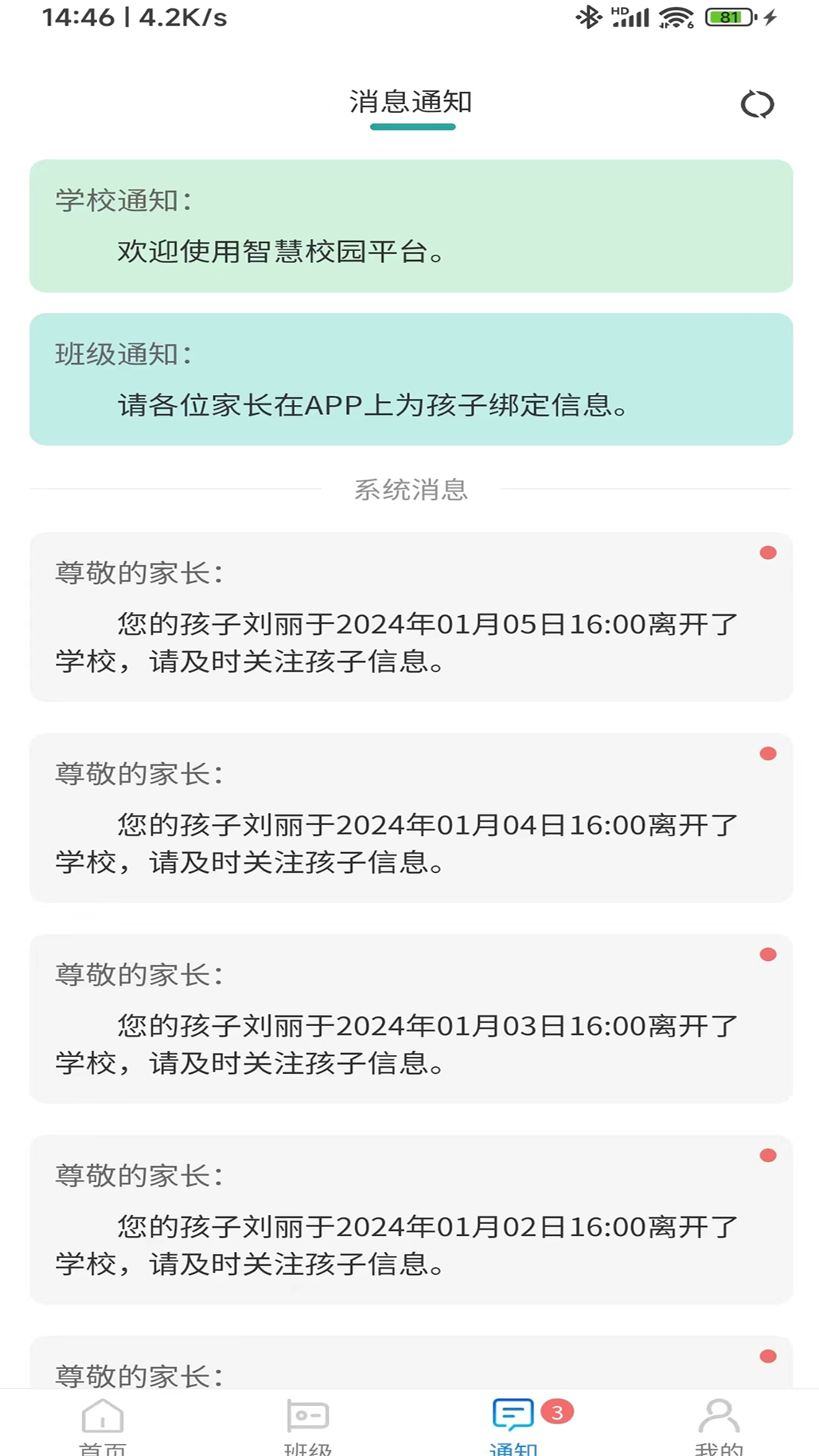Viewport: 819px width, 1456px height.
Task: Select the 班级 class icon in bottom bar
Action: 306,1417
